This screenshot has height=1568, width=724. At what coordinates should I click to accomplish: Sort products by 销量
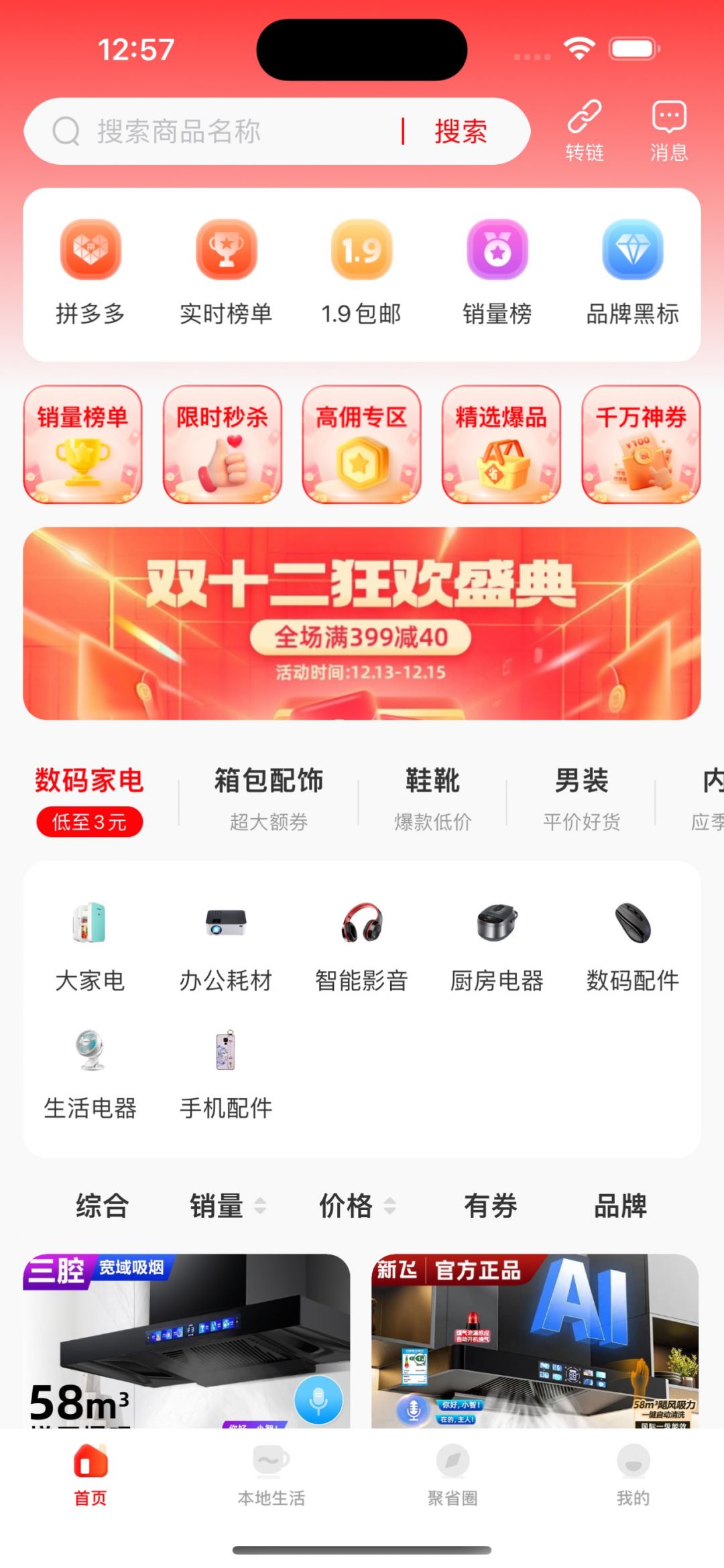point(227,1206)
